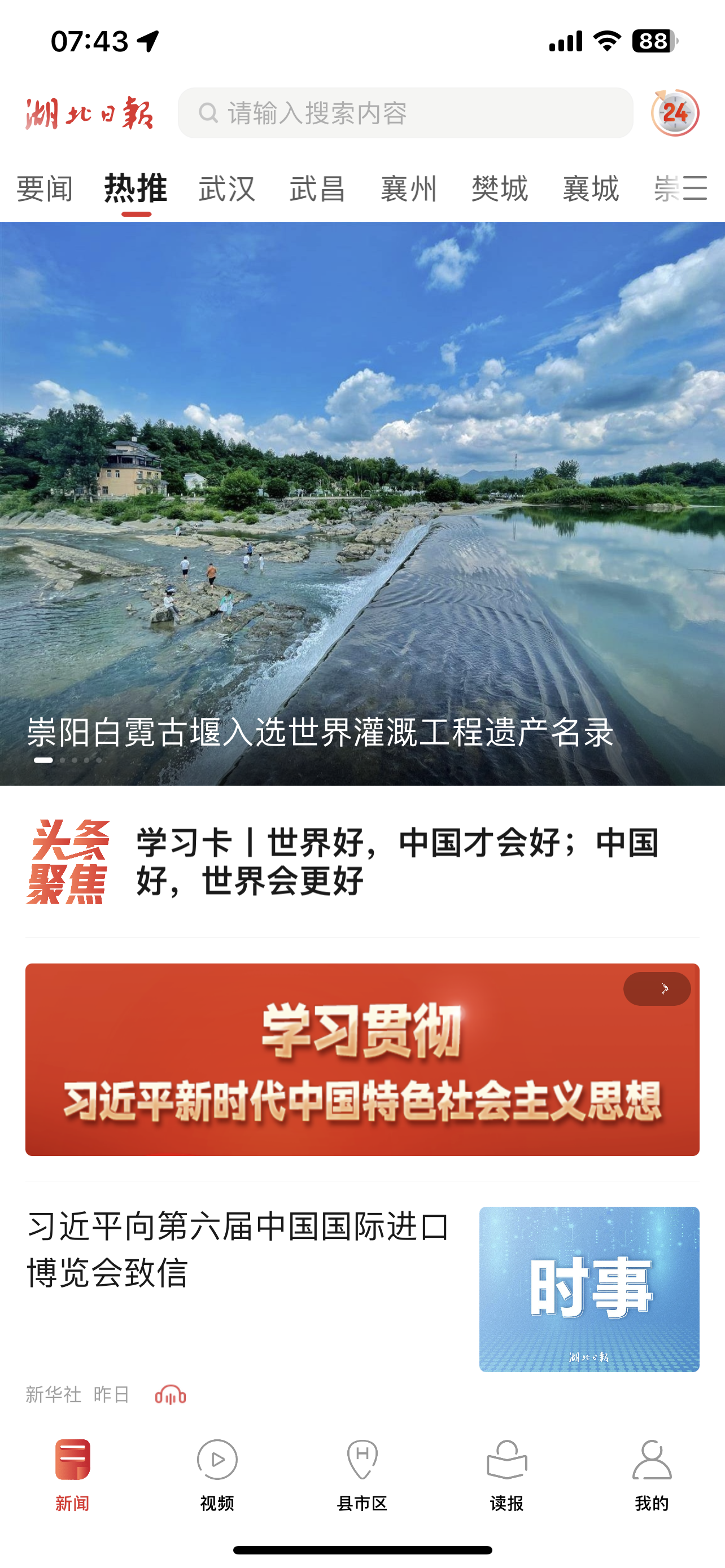Go to the 樊城 tab
725x1568 pixels.
click(499, 189)
